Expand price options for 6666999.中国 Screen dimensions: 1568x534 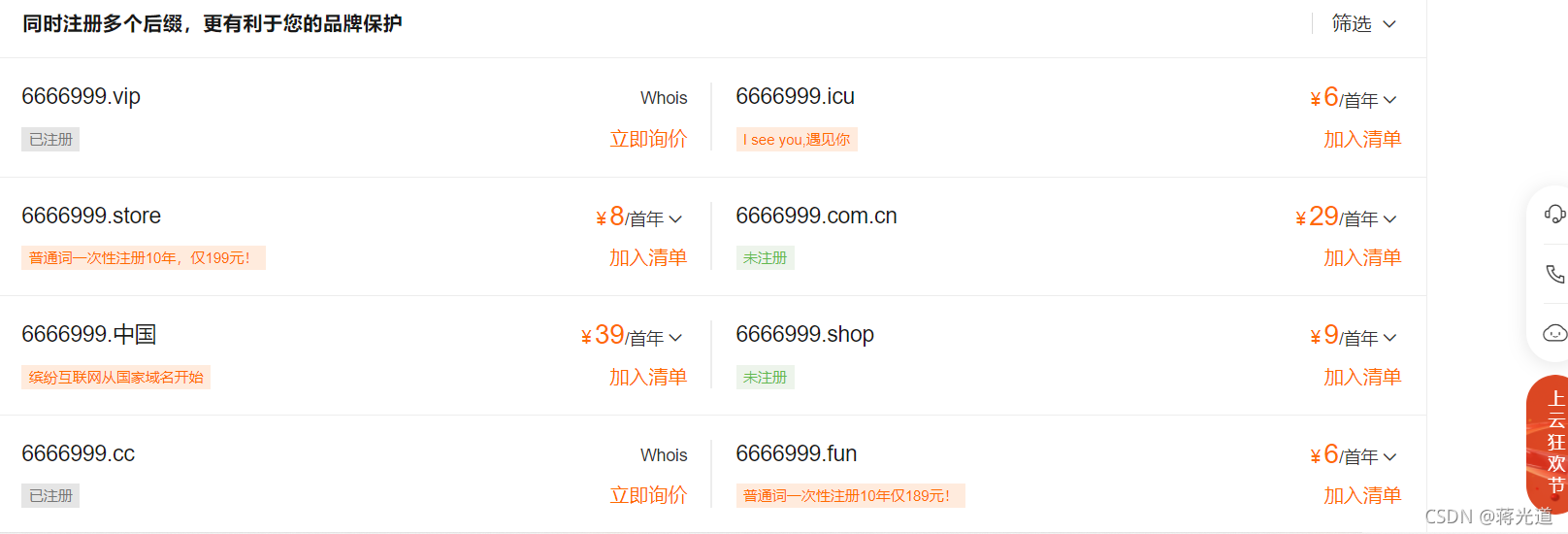tap(675, 338)
